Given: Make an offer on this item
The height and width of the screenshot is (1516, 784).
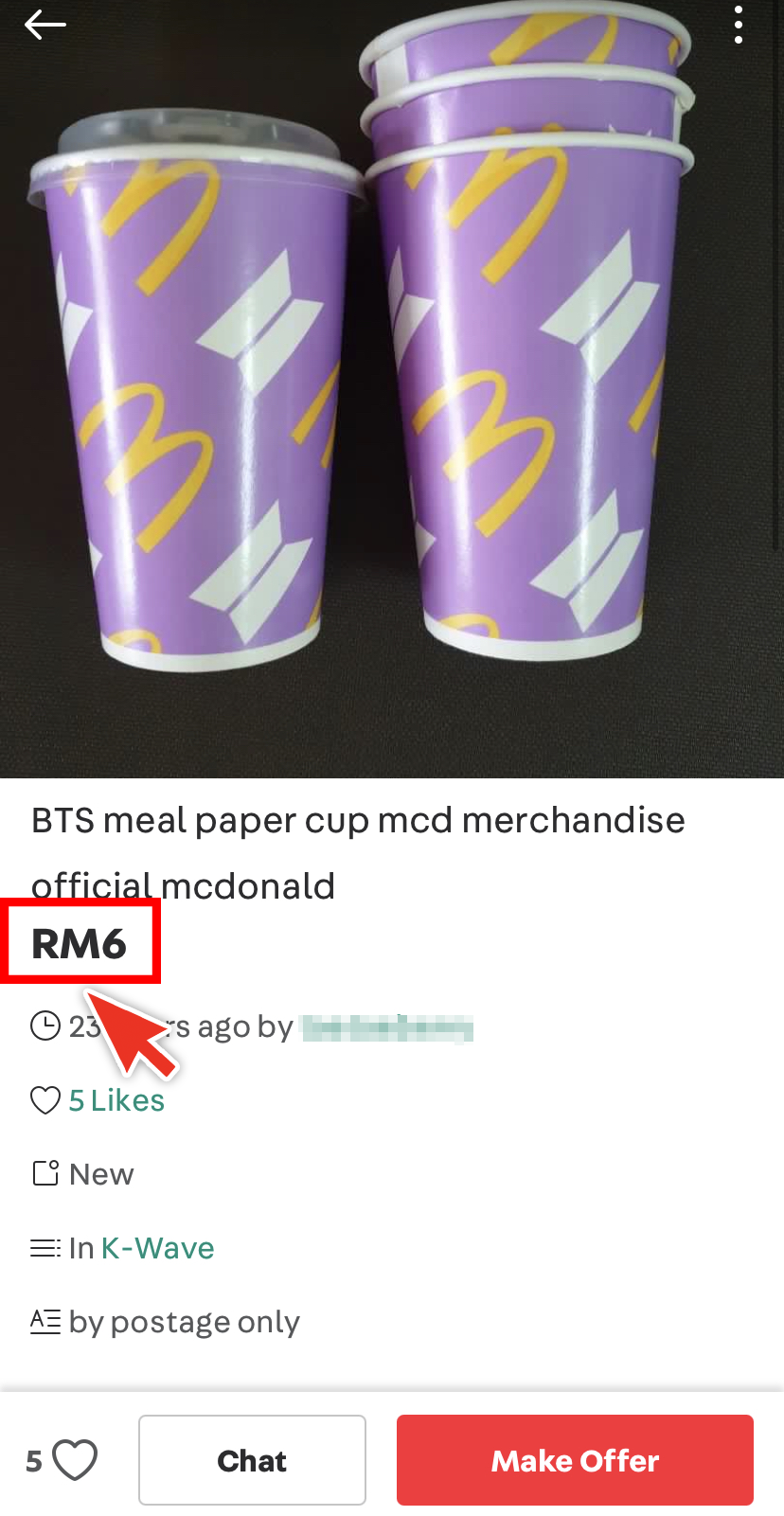Looking at the screenshot, I should pos(575,1460).
